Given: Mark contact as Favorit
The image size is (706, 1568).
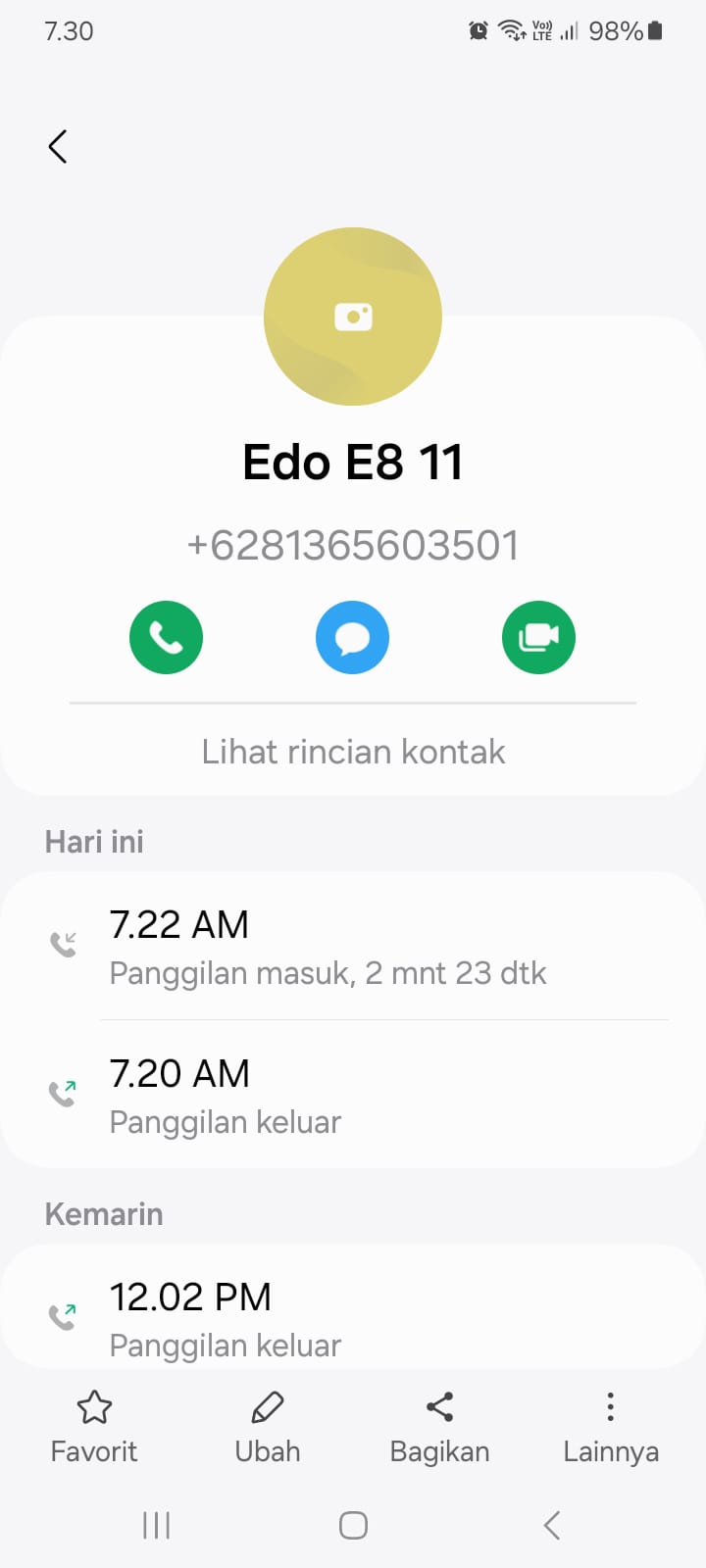Looking at the screenshot, I should [94, 1427].
